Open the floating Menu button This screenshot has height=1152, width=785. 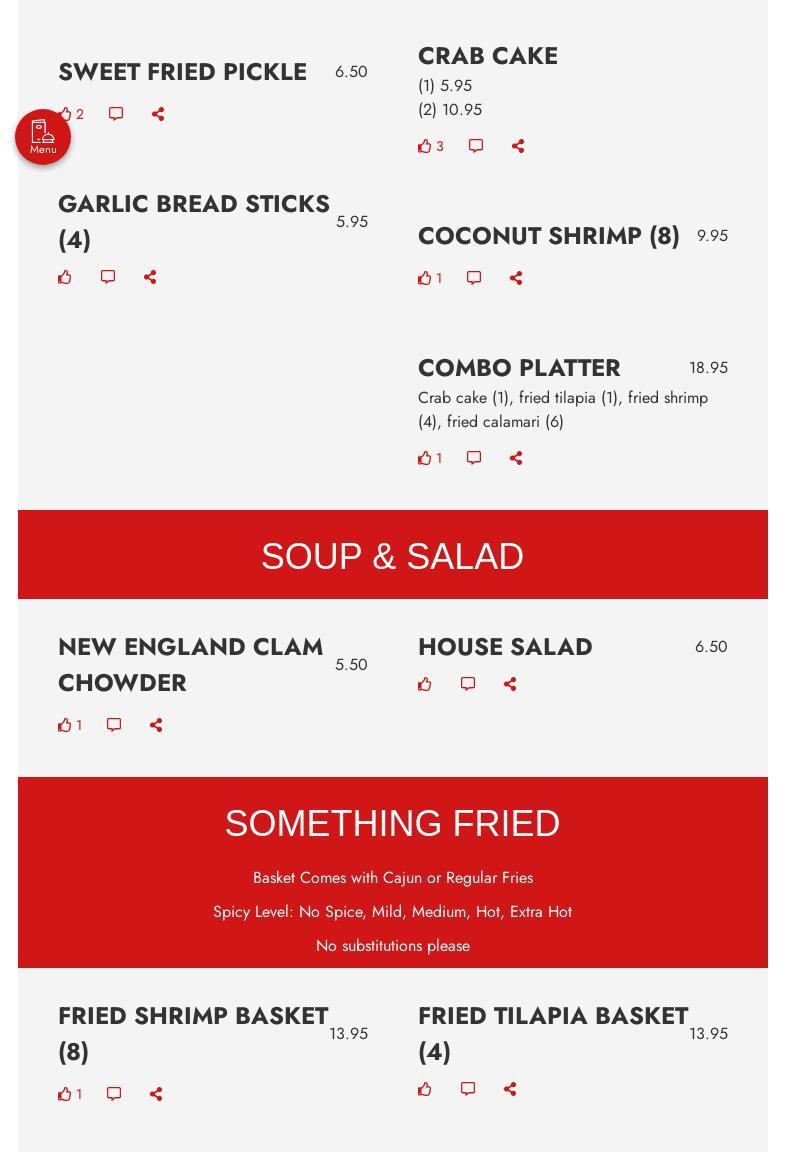coord(43,137)
